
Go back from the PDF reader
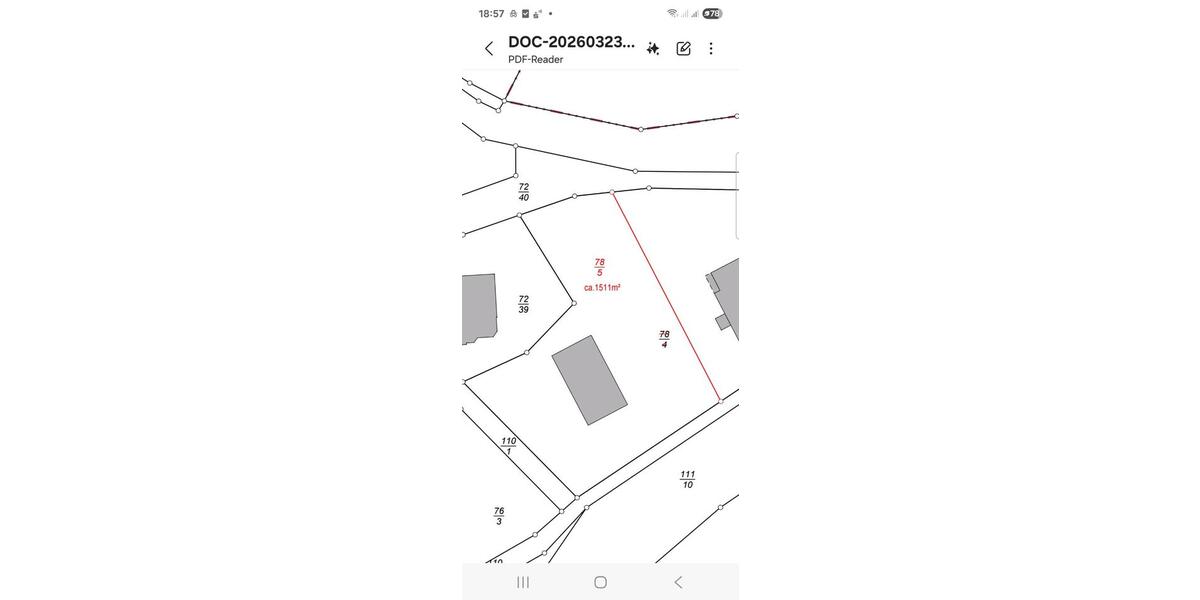489,48
